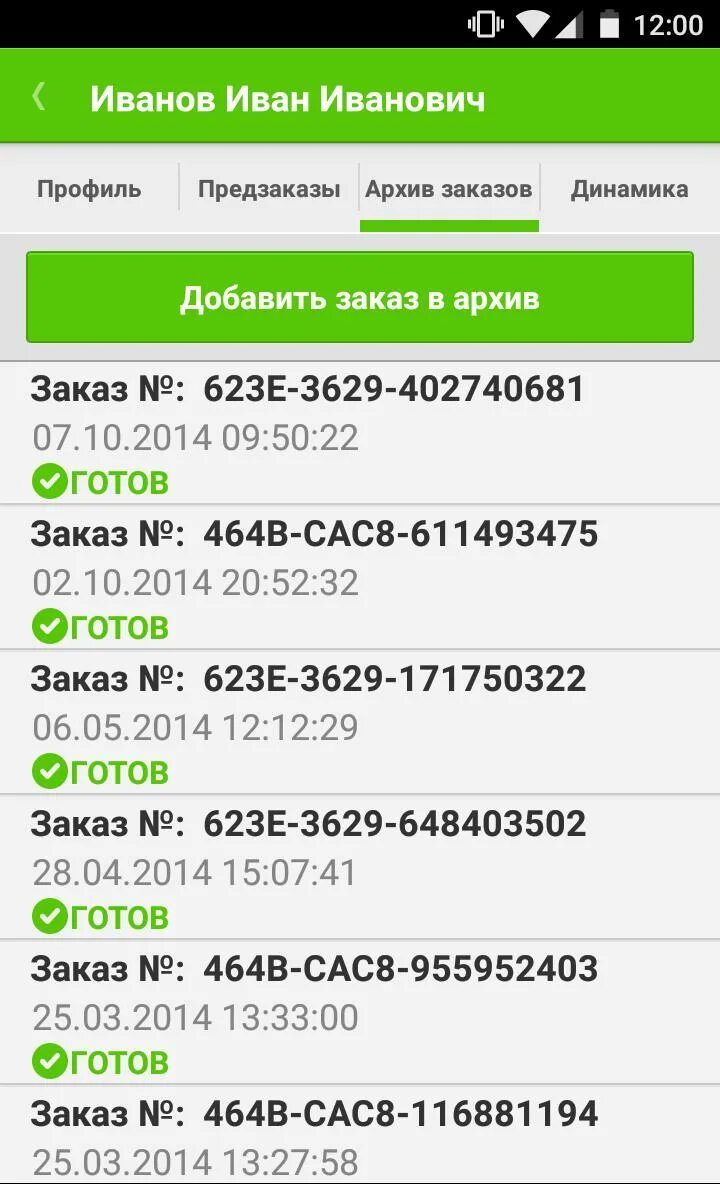
Task: Switch to the Профиль tab
Action: pos(88,188)
